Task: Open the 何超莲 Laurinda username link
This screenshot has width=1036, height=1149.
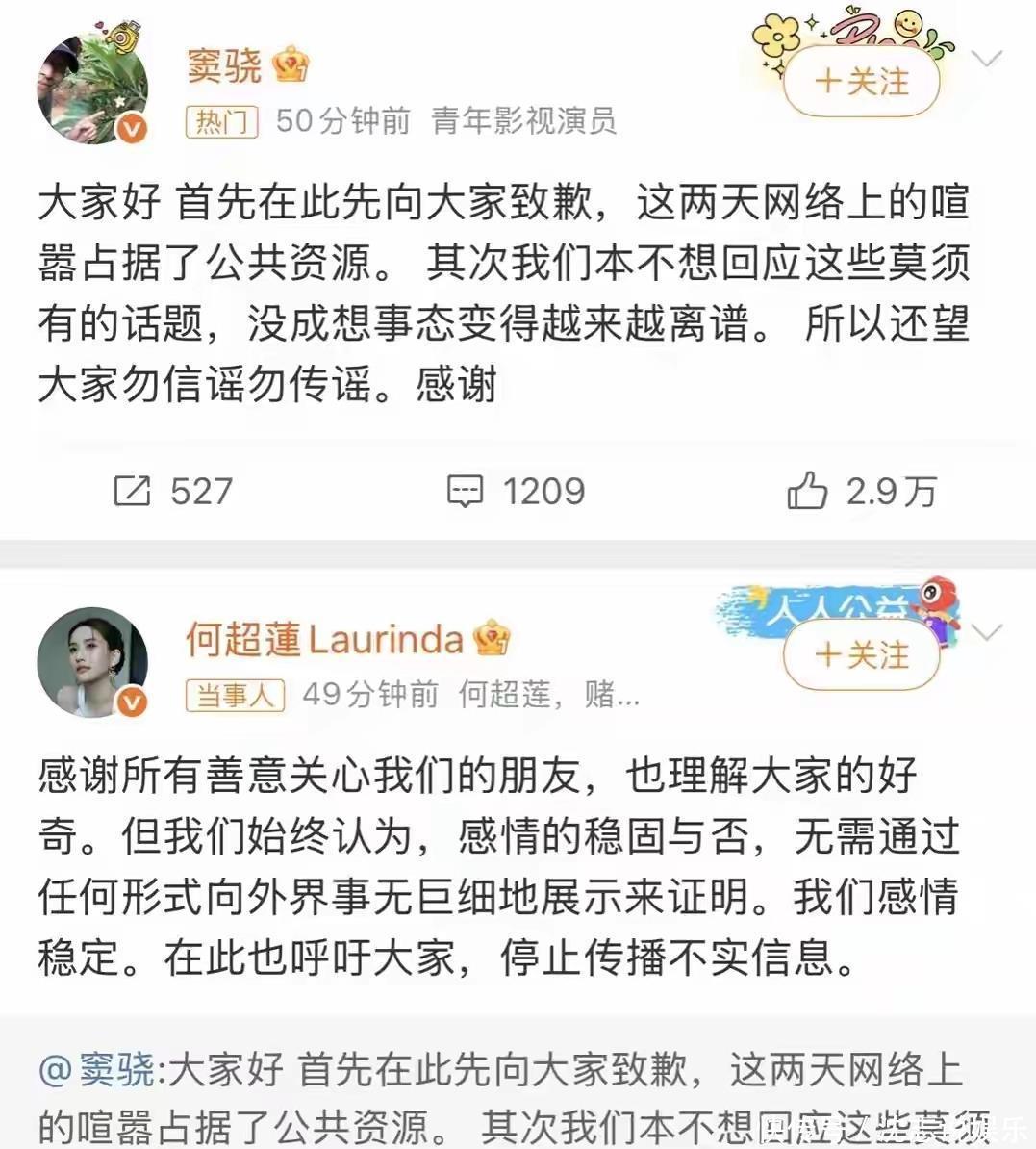Action: pos(323,639)
